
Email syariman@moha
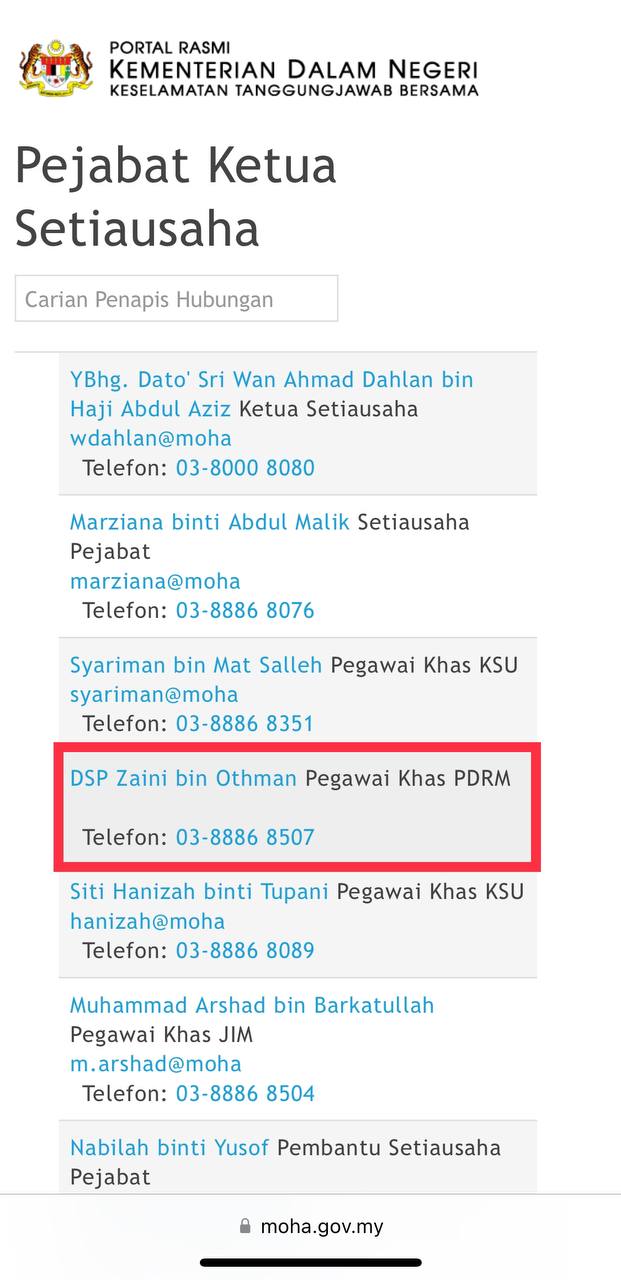tap(154, 694)
